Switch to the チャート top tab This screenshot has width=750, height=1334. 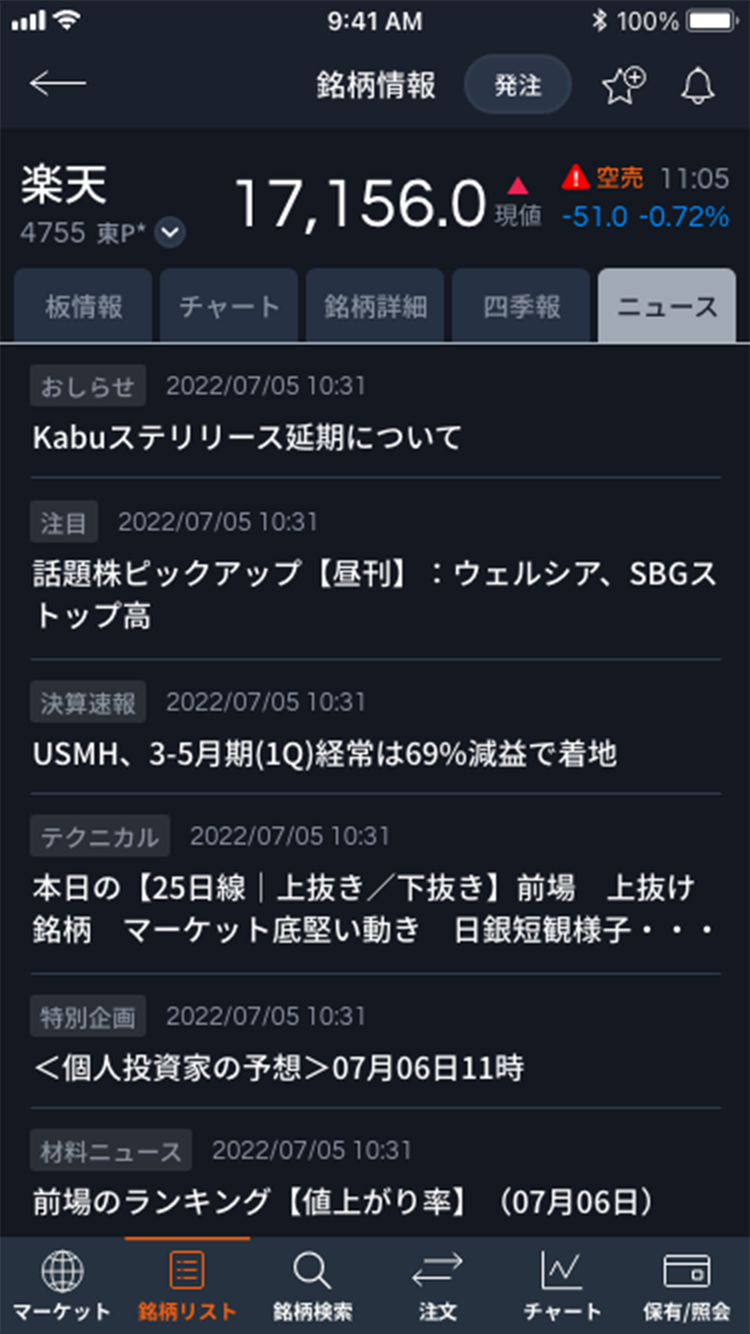tap(229, 306)
